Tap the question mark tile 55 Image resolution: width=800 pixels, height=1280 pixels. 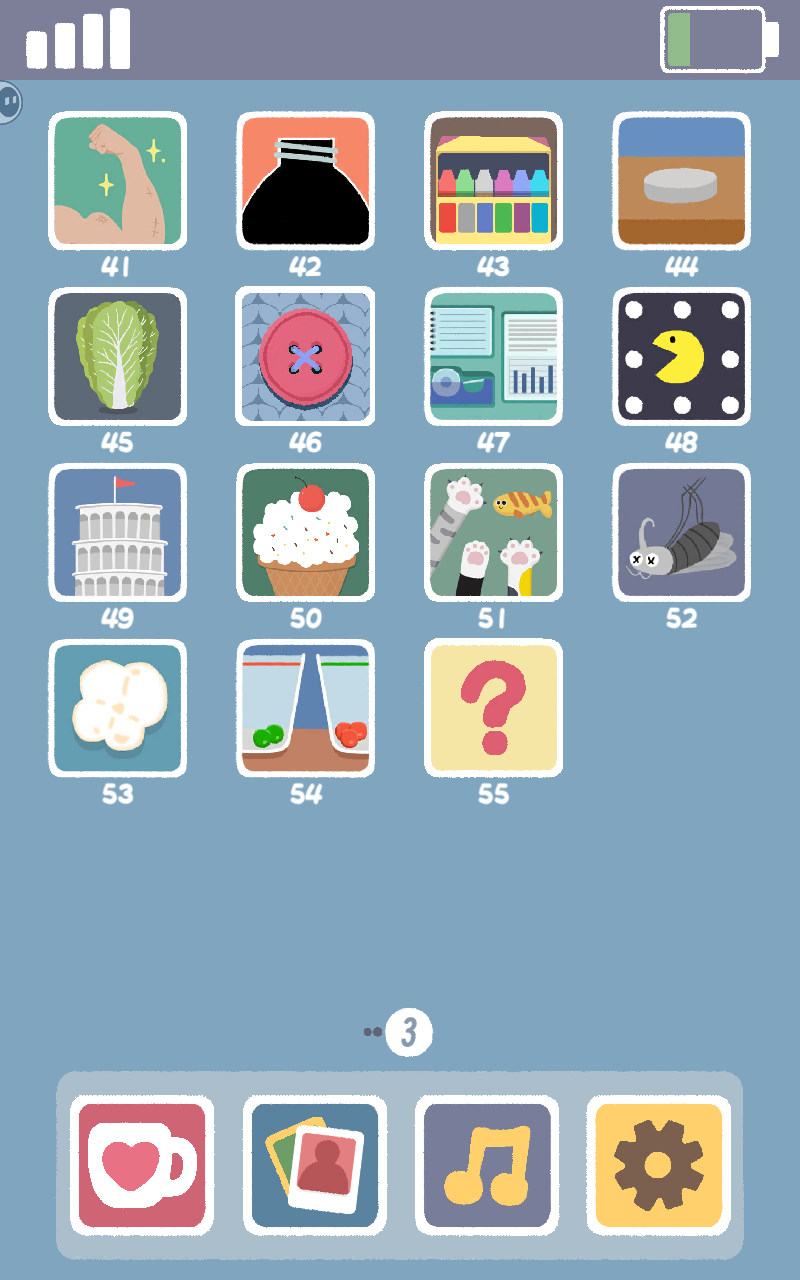(x=493, y=709)
